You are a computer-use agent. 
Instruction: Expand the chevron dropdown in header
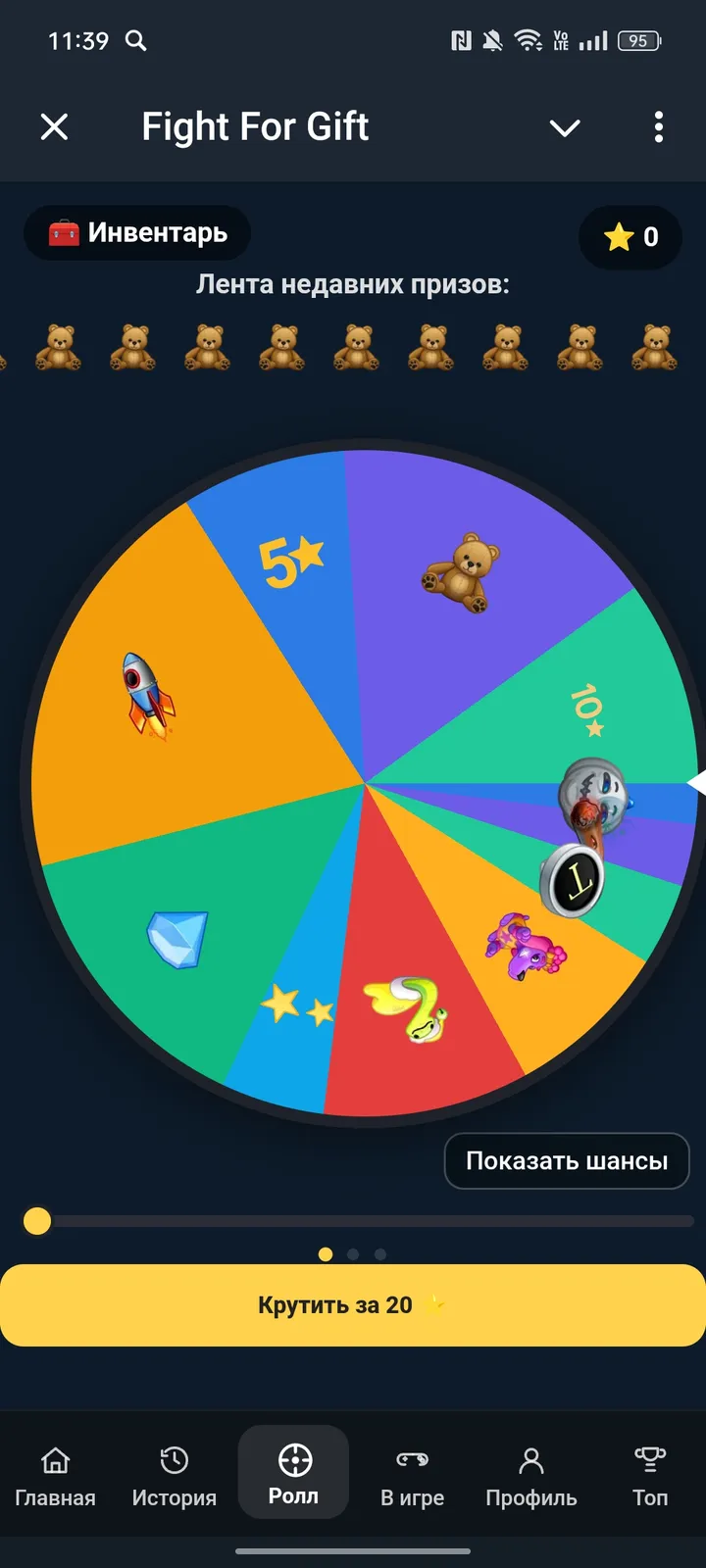[x=565, y=128]
